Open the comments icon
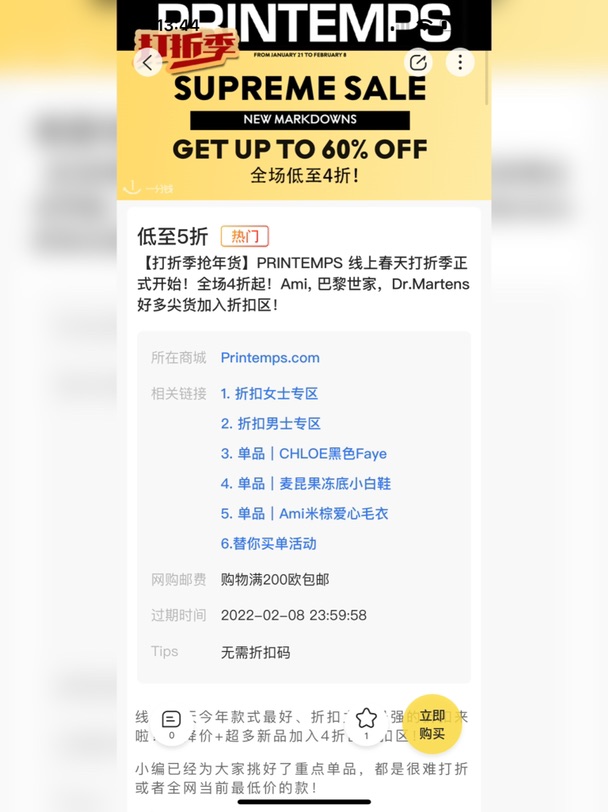 (x=171, y=720)
